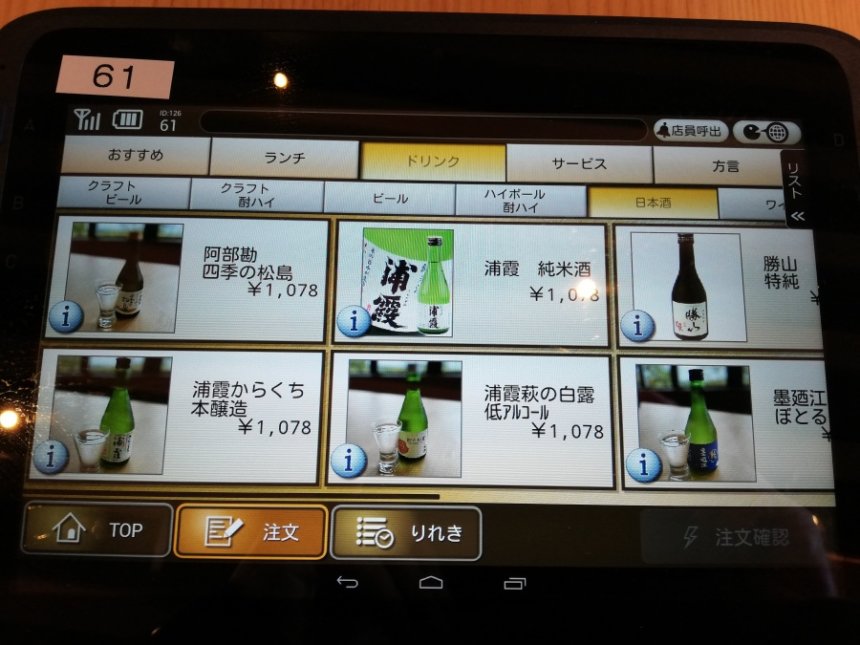Select the ビール sub-category

[x=390, y=199]
